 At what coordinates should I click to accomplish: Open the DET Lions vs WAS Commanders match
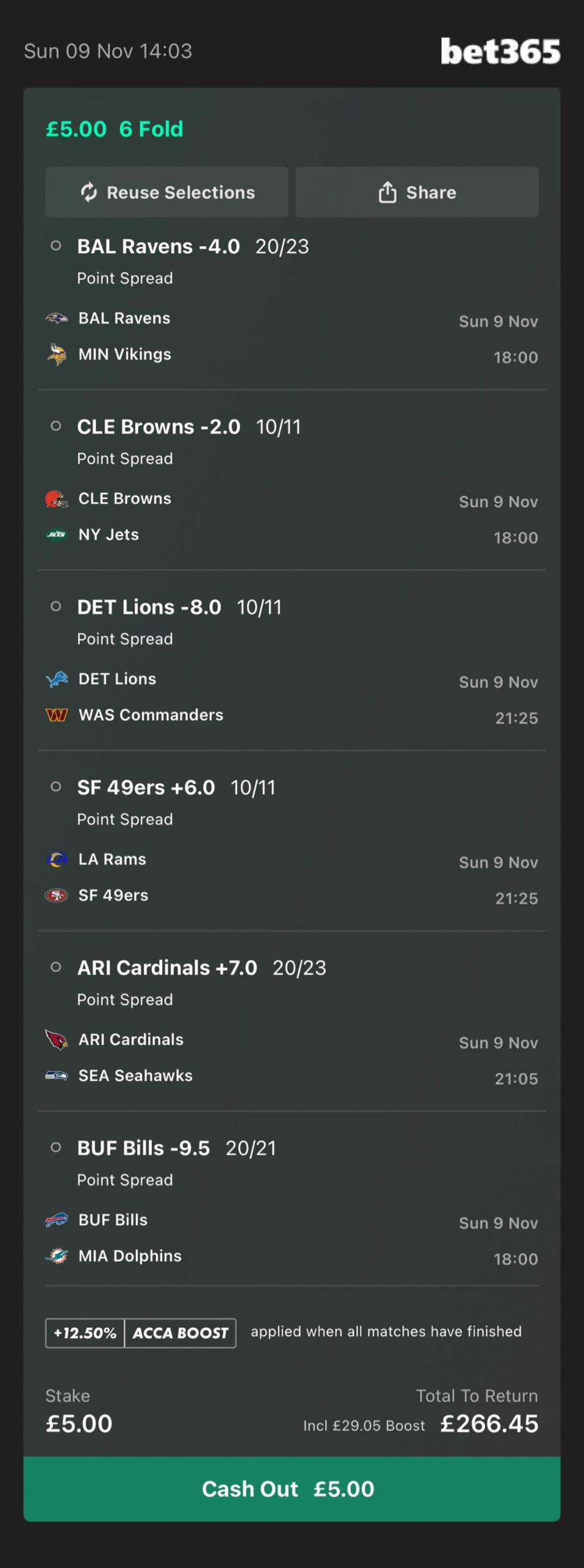(291, 697)
